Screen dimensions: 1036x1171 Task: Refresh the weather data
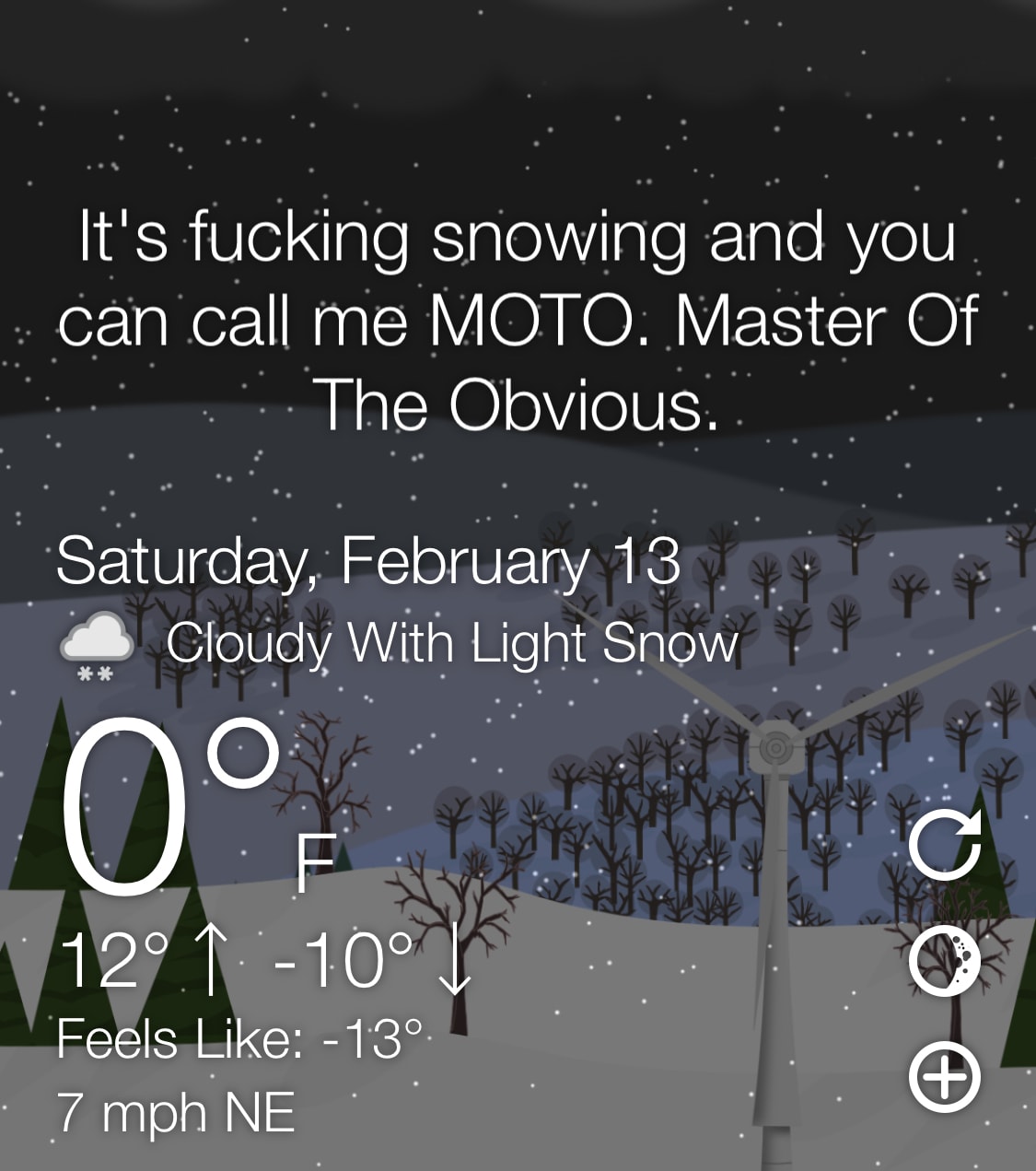click(945, 847)
